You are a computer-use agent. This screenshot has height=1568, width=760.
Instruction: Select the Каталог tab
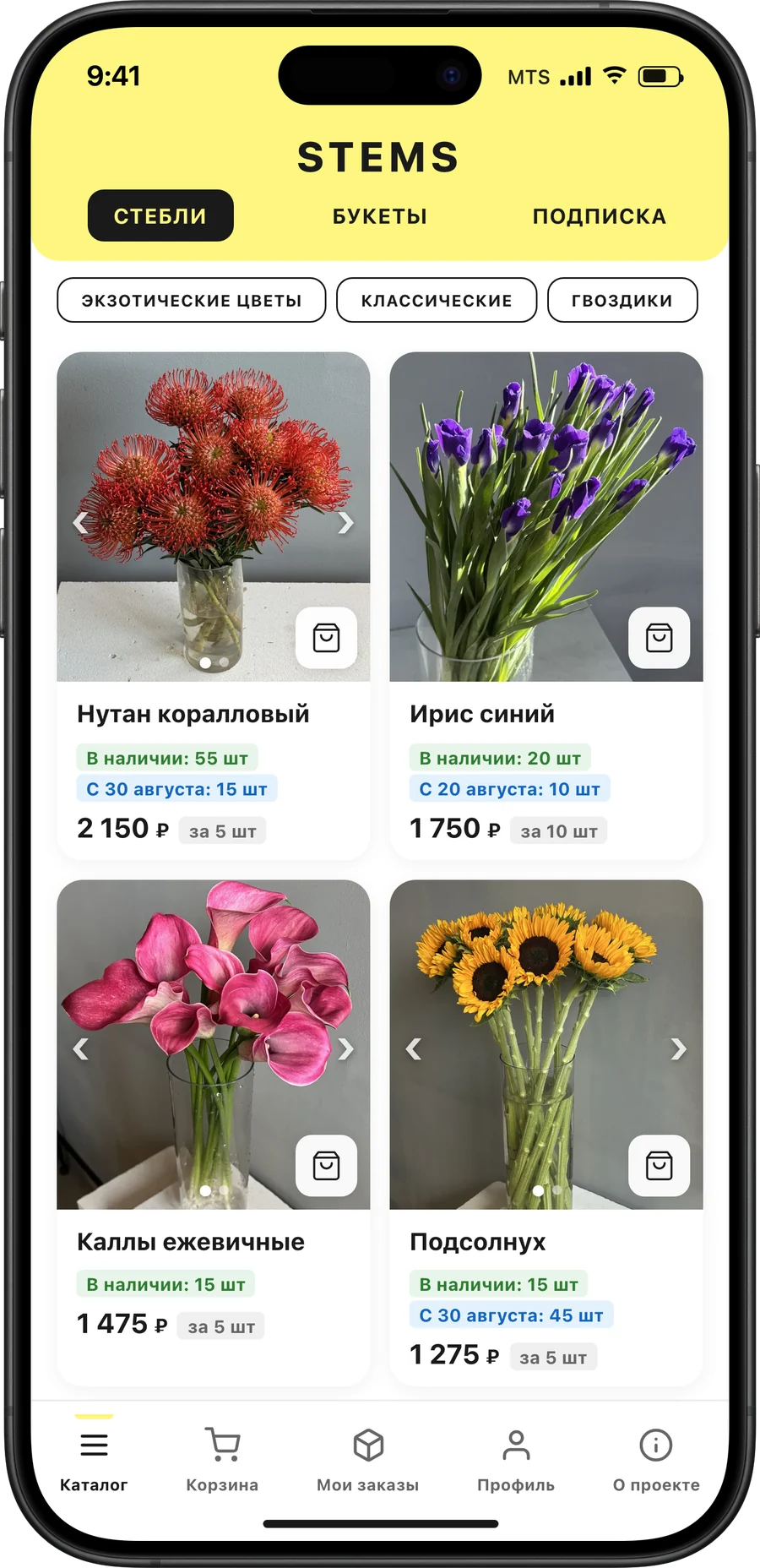(94, 1460)
